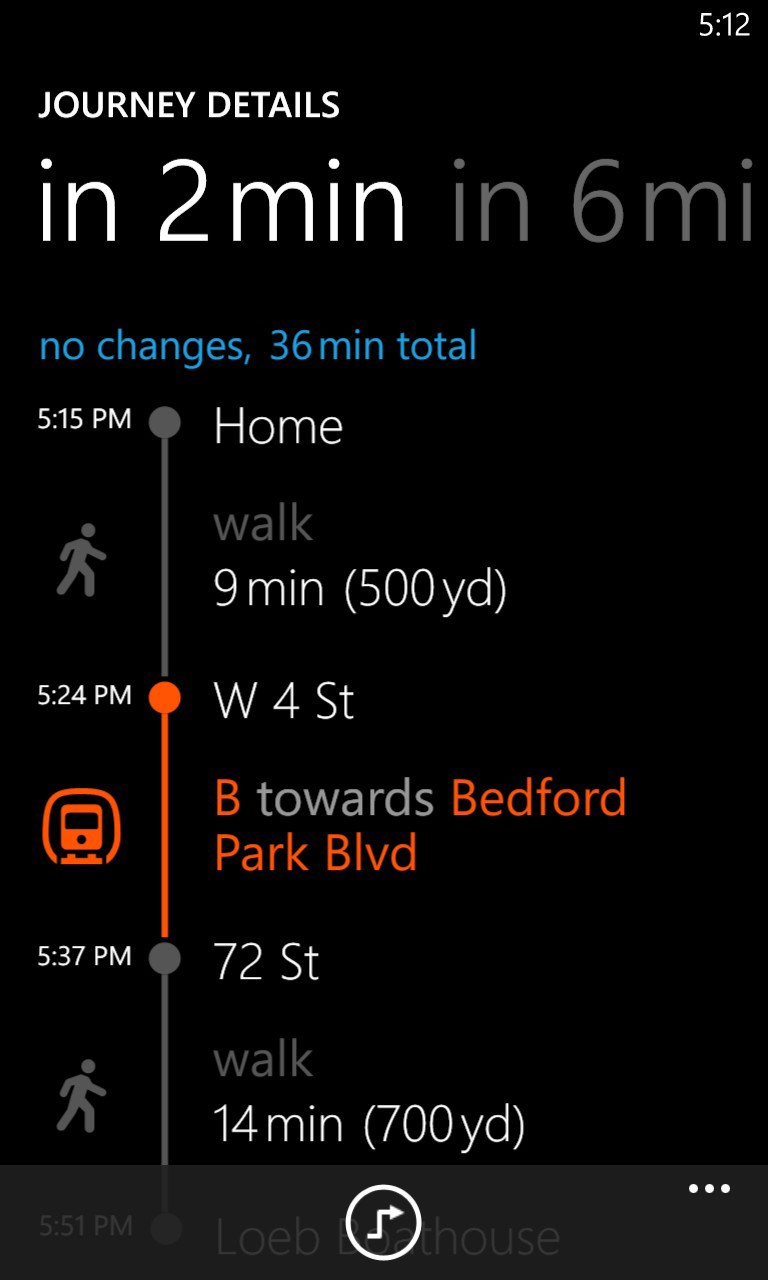View B train towards Bedford Park Blvd
Screen dimensions: 768x1280
pyautogui.click(x=420, y=826)
